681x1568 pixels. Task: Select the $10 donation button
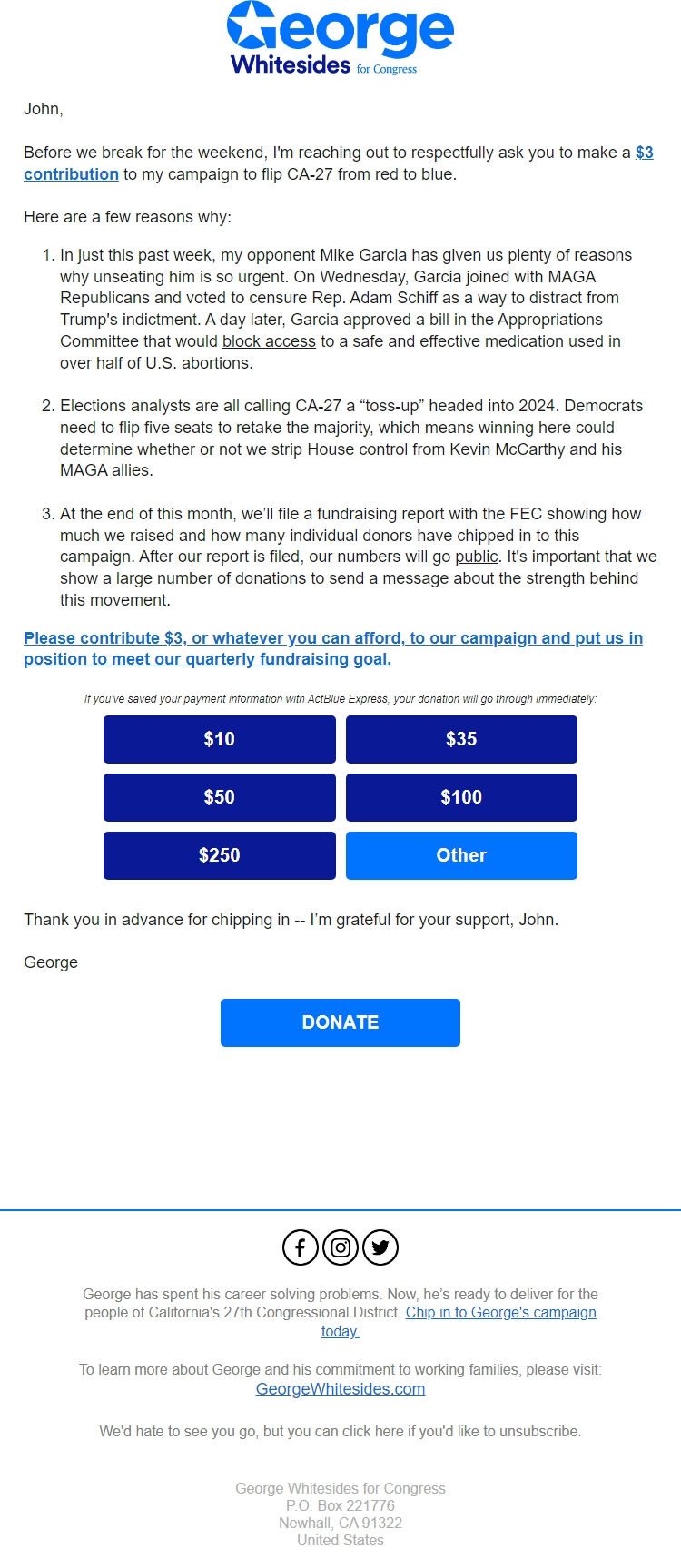(219, 739)
